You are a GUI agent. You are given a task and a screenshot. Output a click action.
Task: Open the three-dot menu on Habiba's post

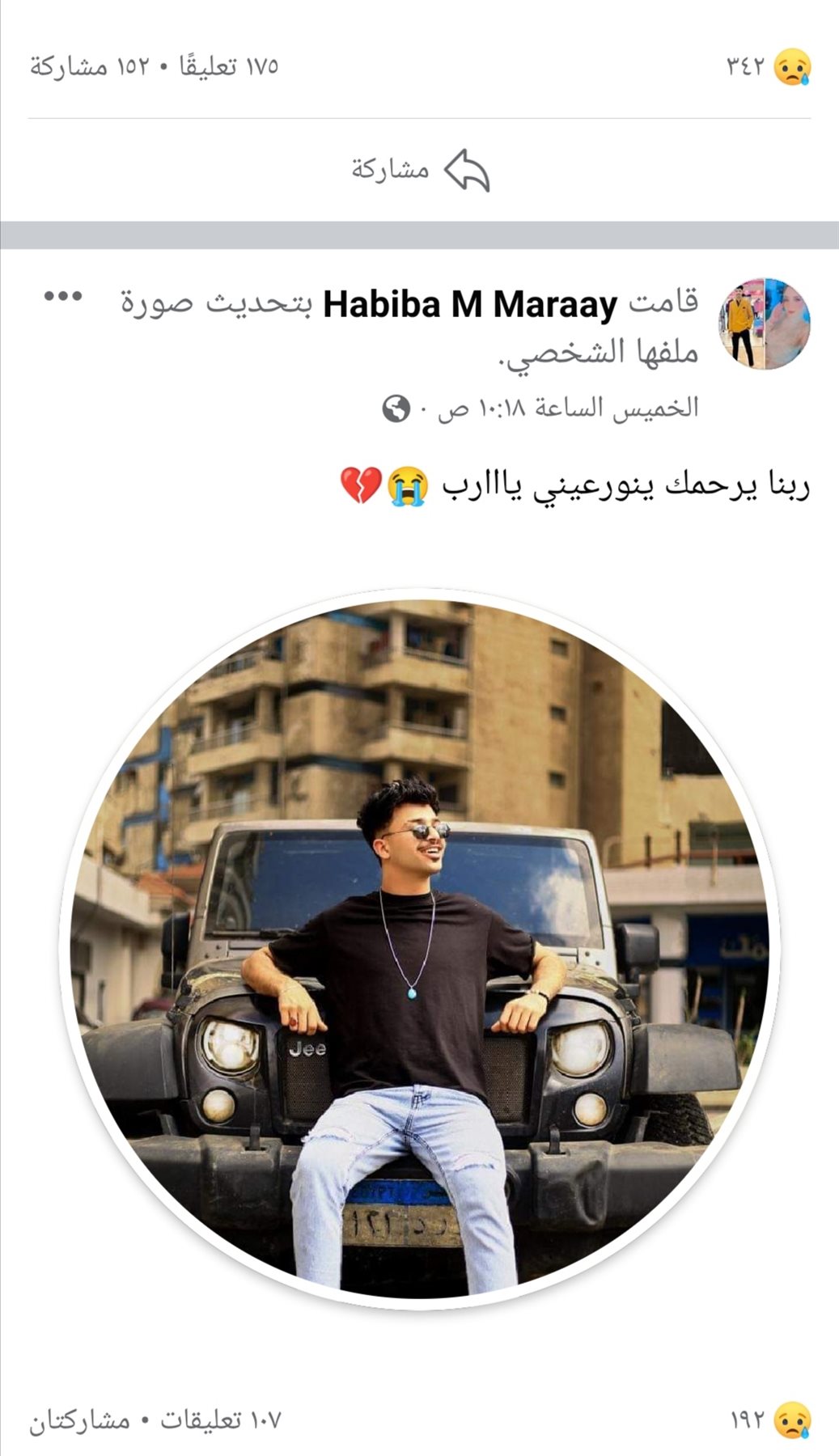click(x=63, y=296)
